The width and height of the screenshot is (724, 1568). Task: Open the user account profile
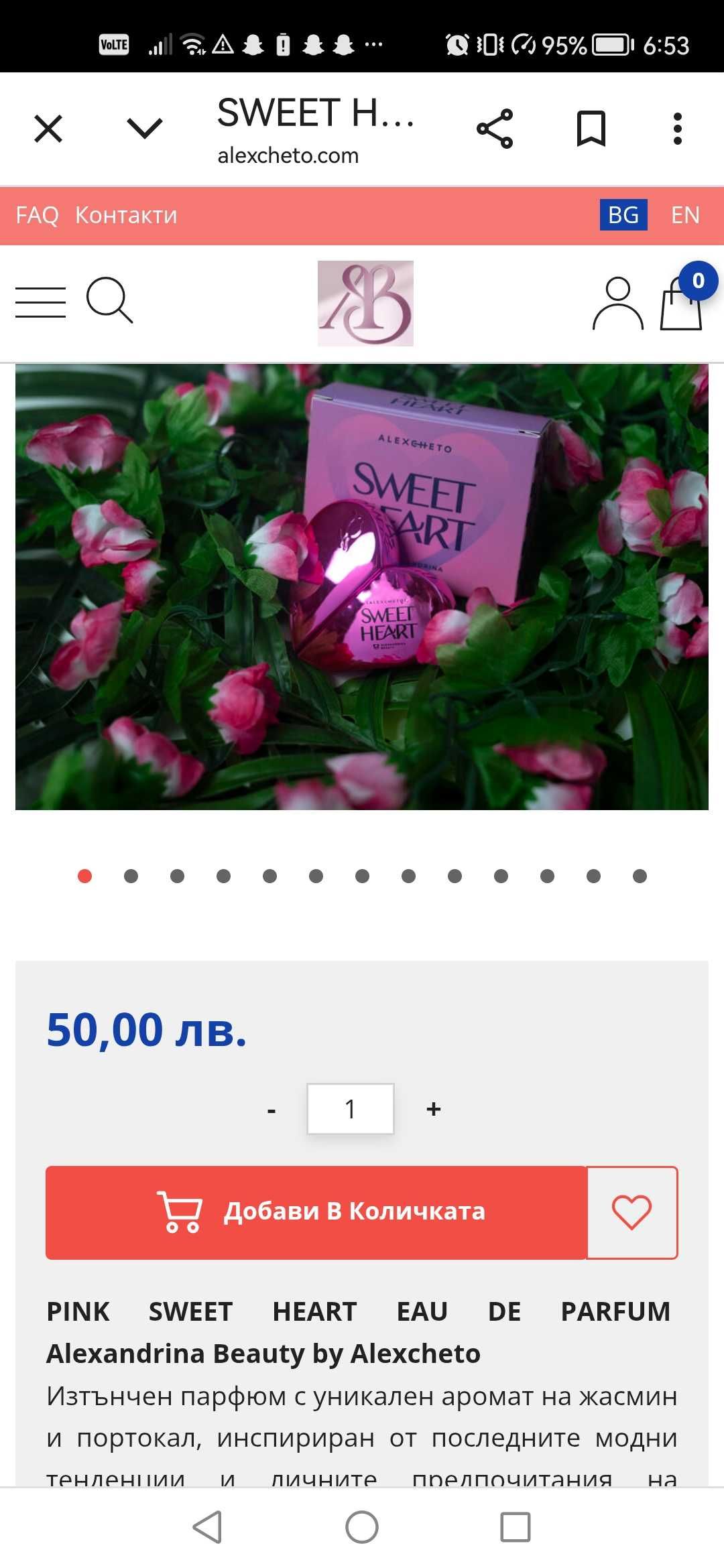point(617,304)
